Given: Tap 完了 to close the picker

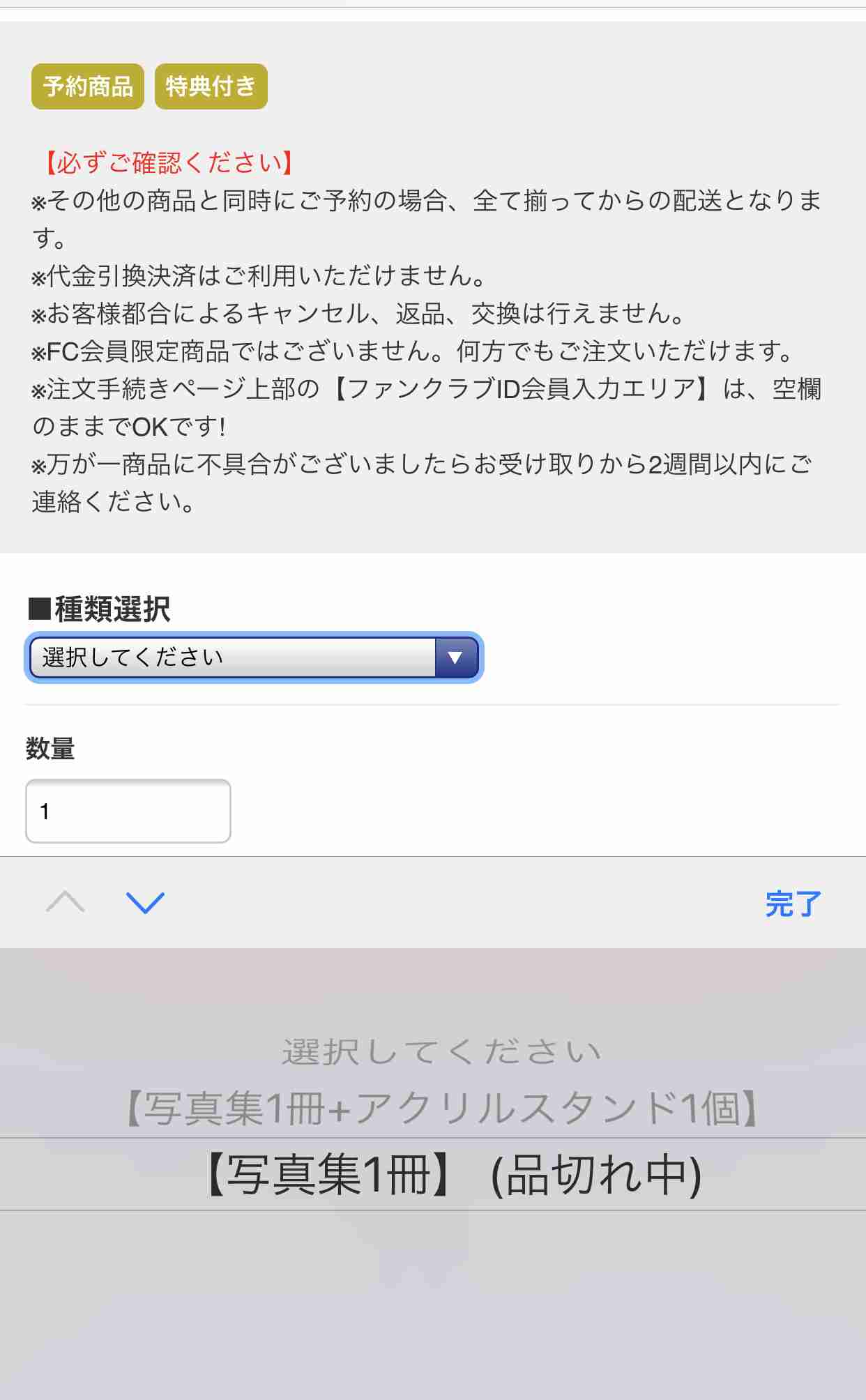Looking at the screenshot, I should coord(793,904).
